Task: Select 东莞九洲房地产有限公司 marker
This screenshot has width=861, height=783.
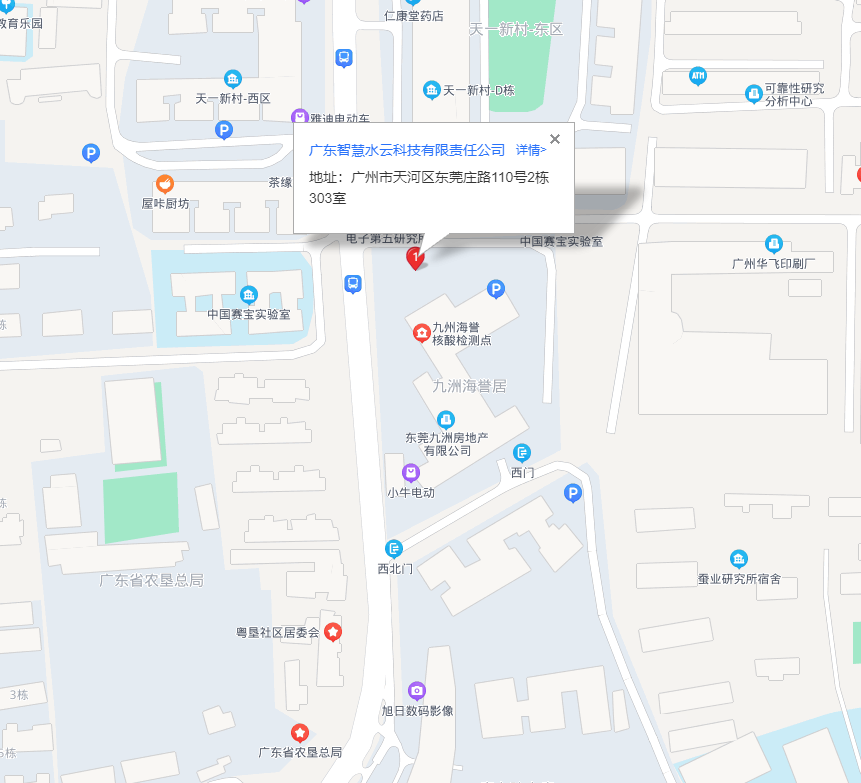Action: click(x=446, y=419)
